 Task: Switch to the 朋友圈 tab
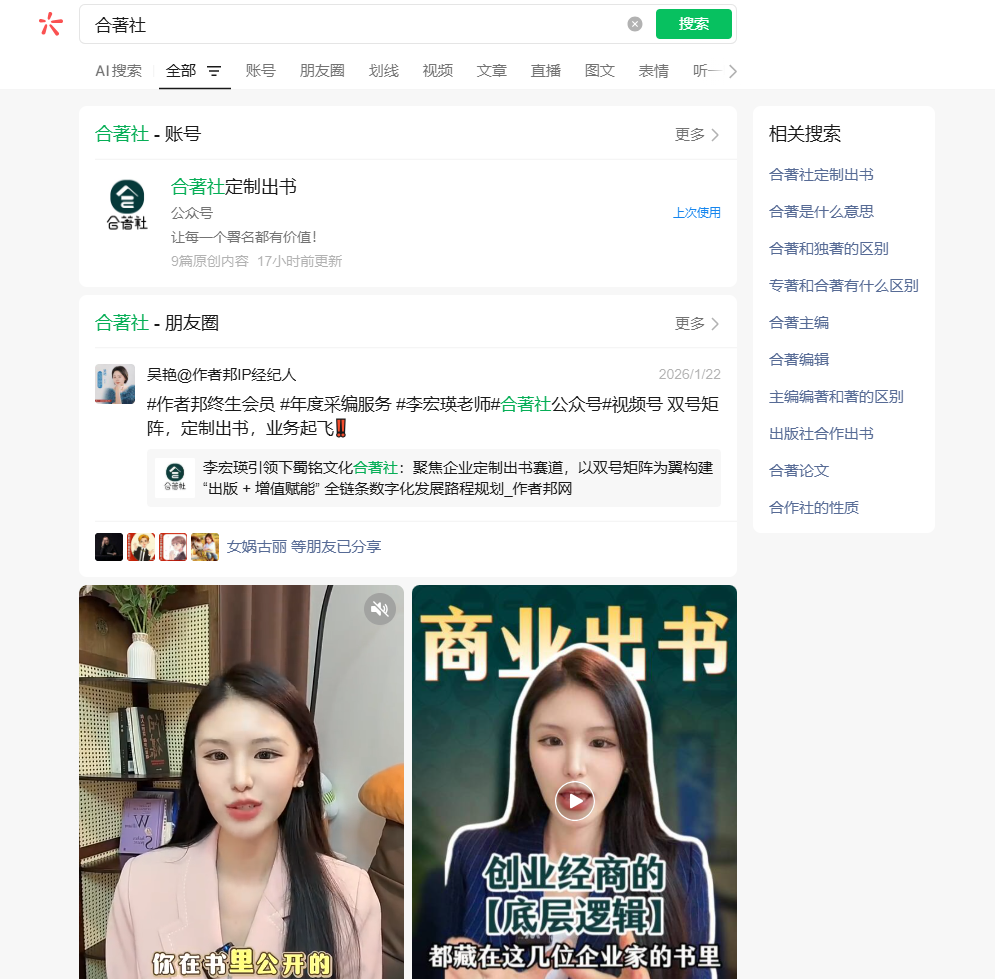coord(322,71)
